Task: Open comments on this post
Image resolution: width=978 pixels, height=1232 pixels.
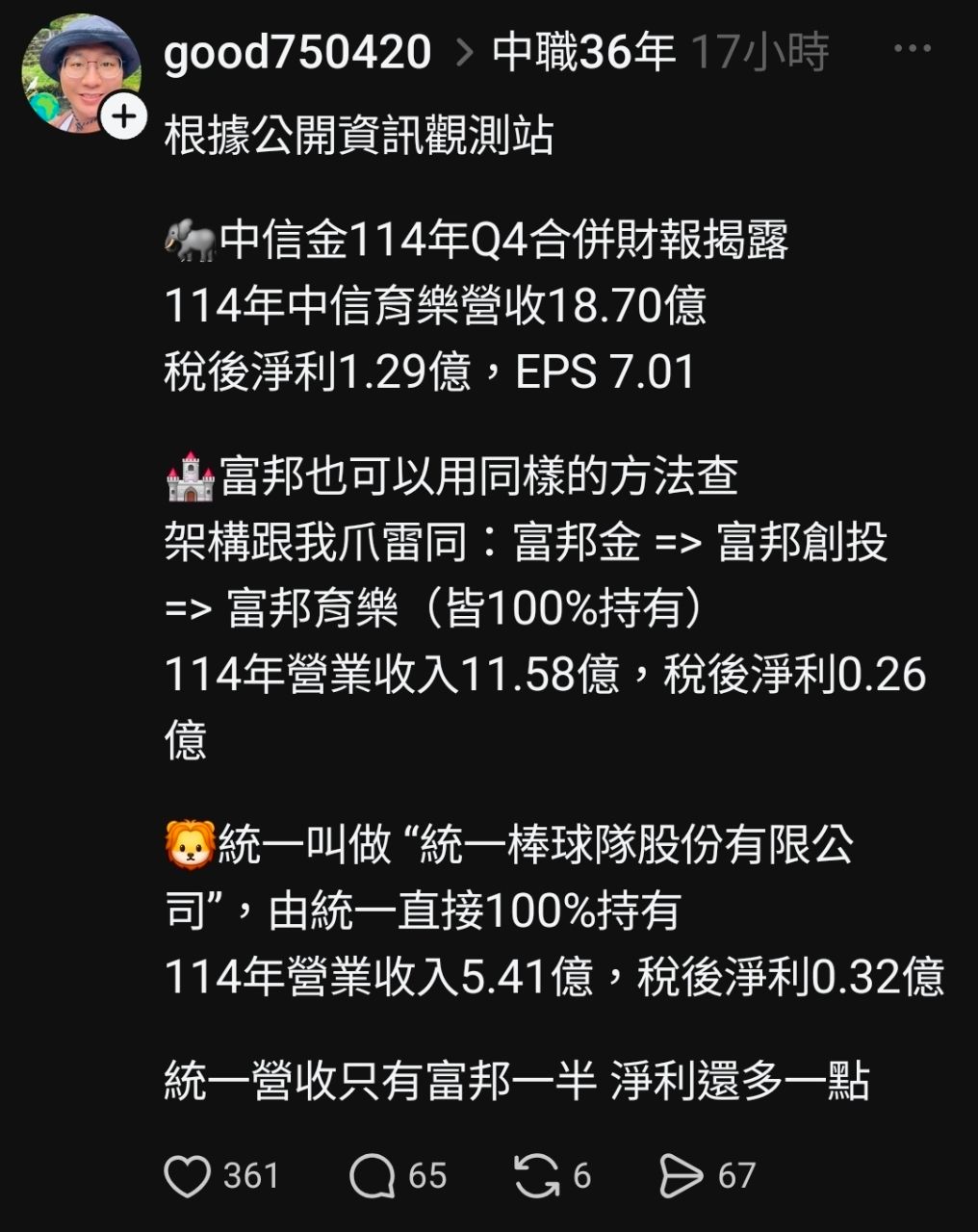Action: [372, 1176]
